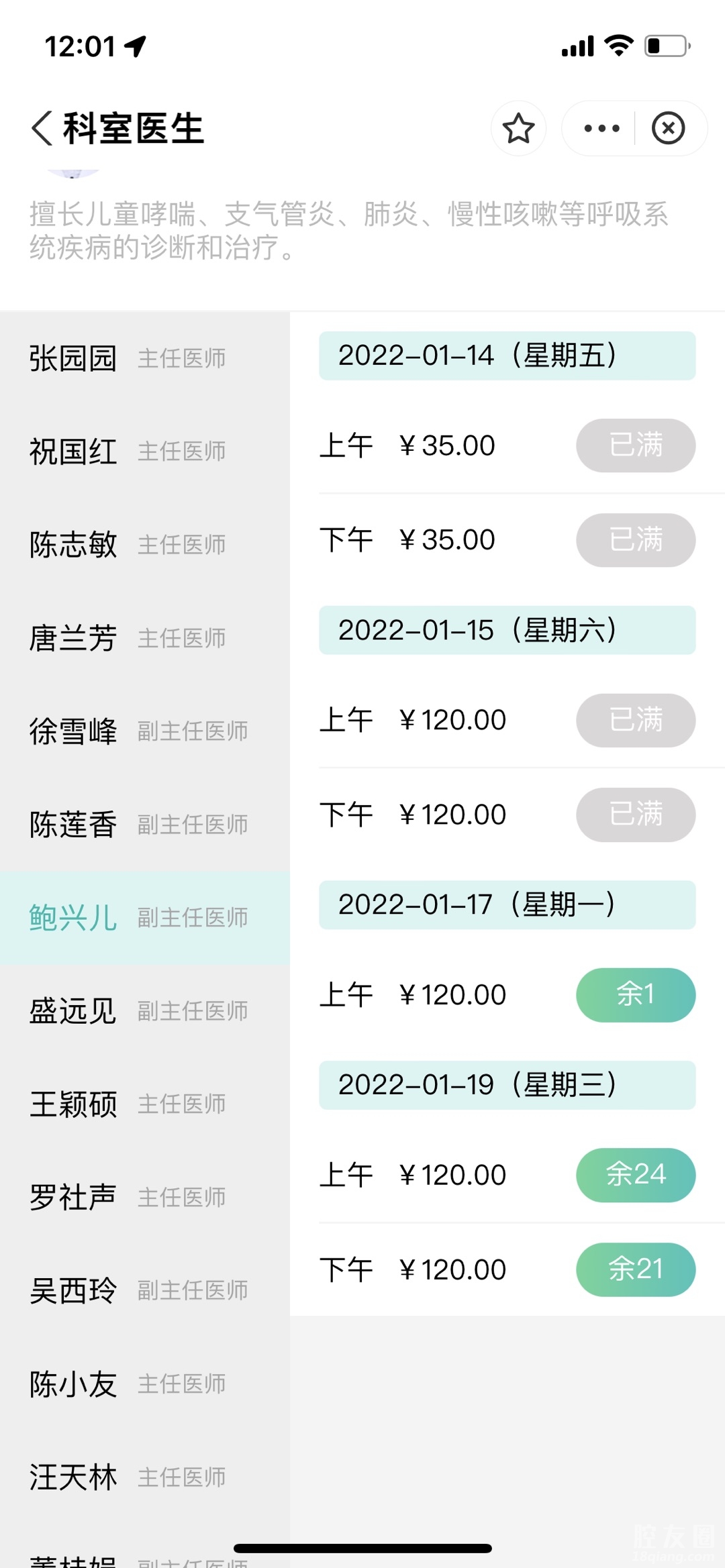
Task: Close the mini program
Action: click(x=669, y=128)
